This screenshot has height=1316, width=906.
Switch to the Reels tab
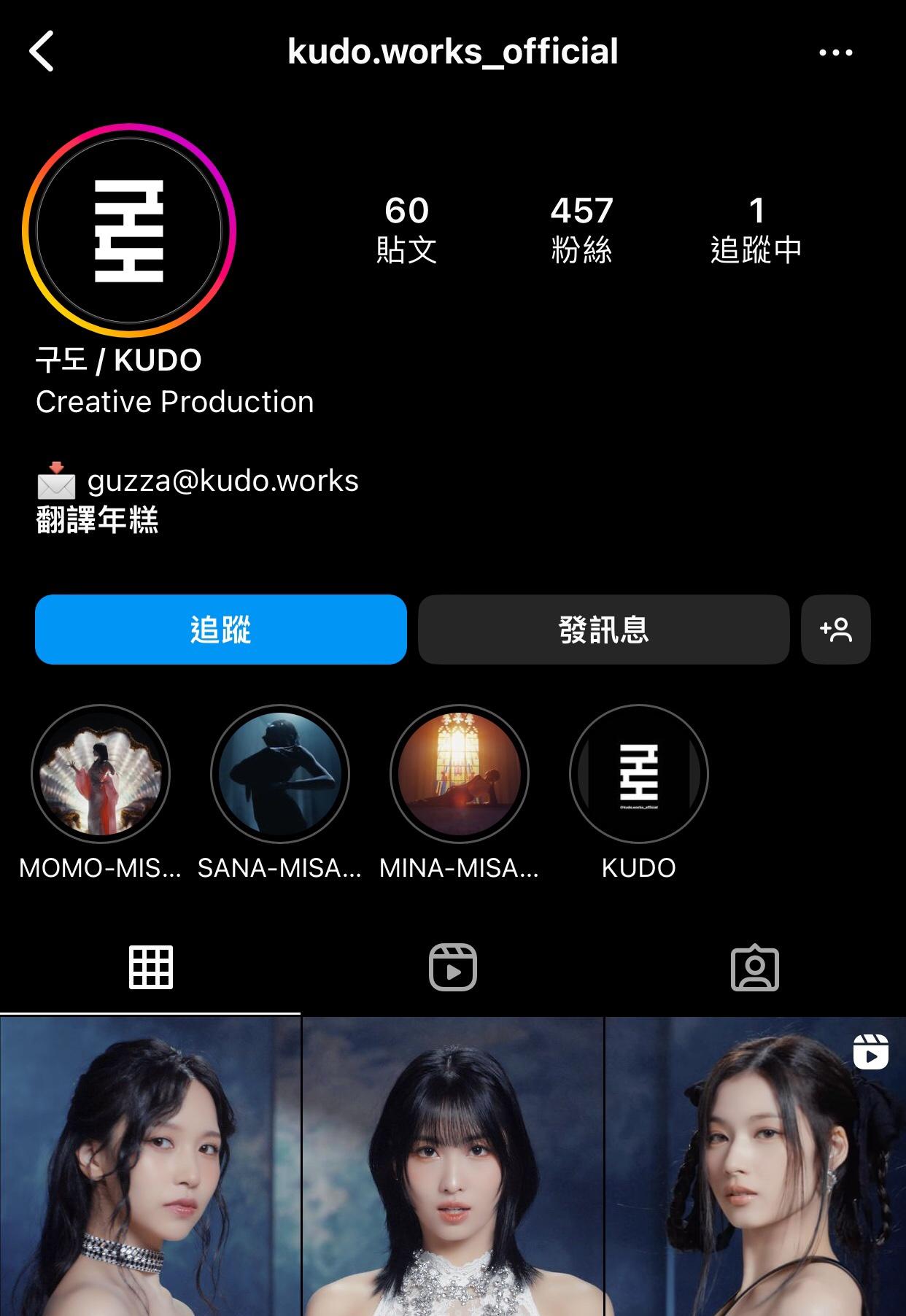tap(453, 967)
